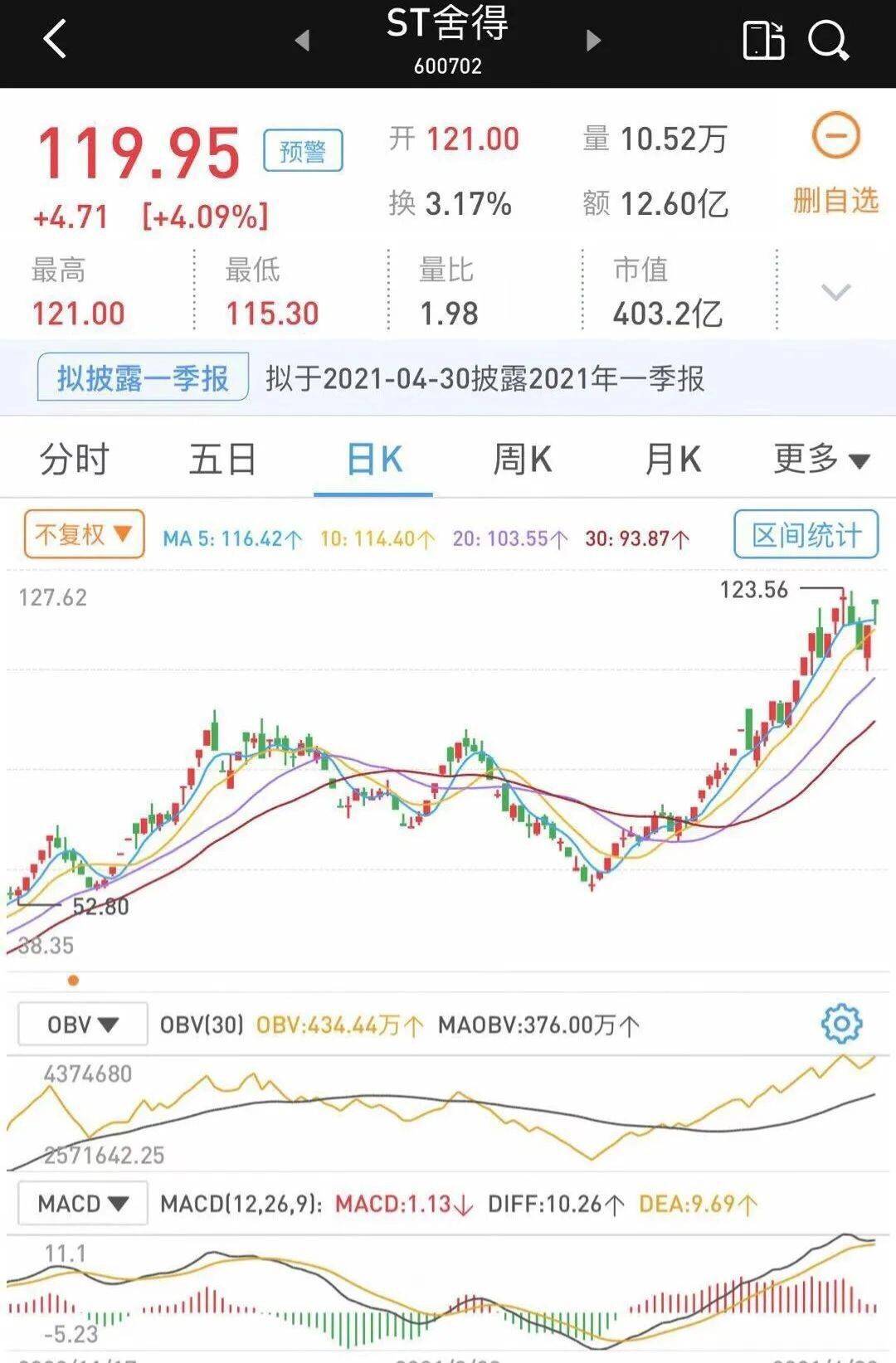Open the 拟披露一季报 notice
896x1363 pixels.
(143, 378)
